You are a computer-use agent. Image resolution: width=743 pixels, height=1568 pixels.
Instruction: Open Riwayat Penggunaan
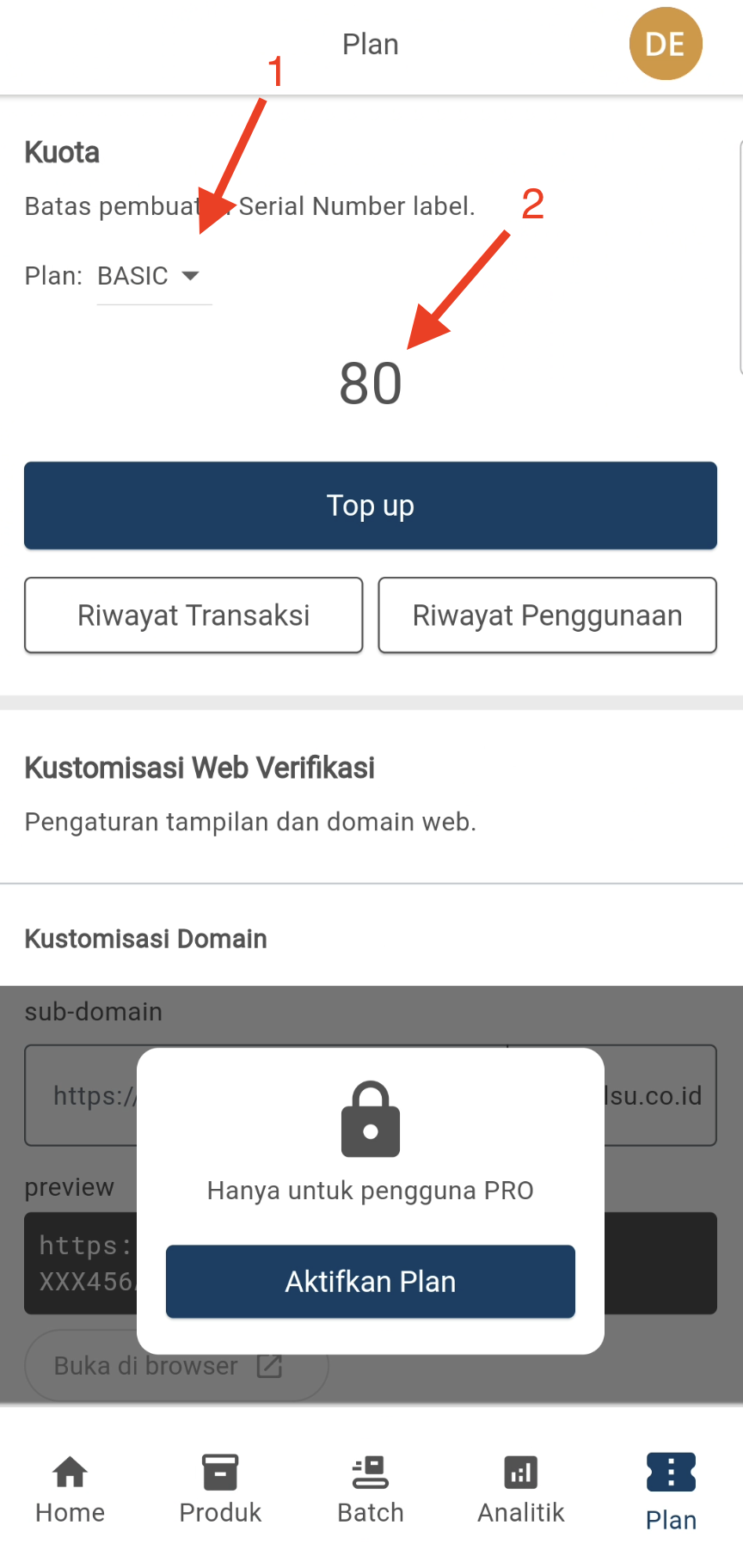[x=547, y=616]
